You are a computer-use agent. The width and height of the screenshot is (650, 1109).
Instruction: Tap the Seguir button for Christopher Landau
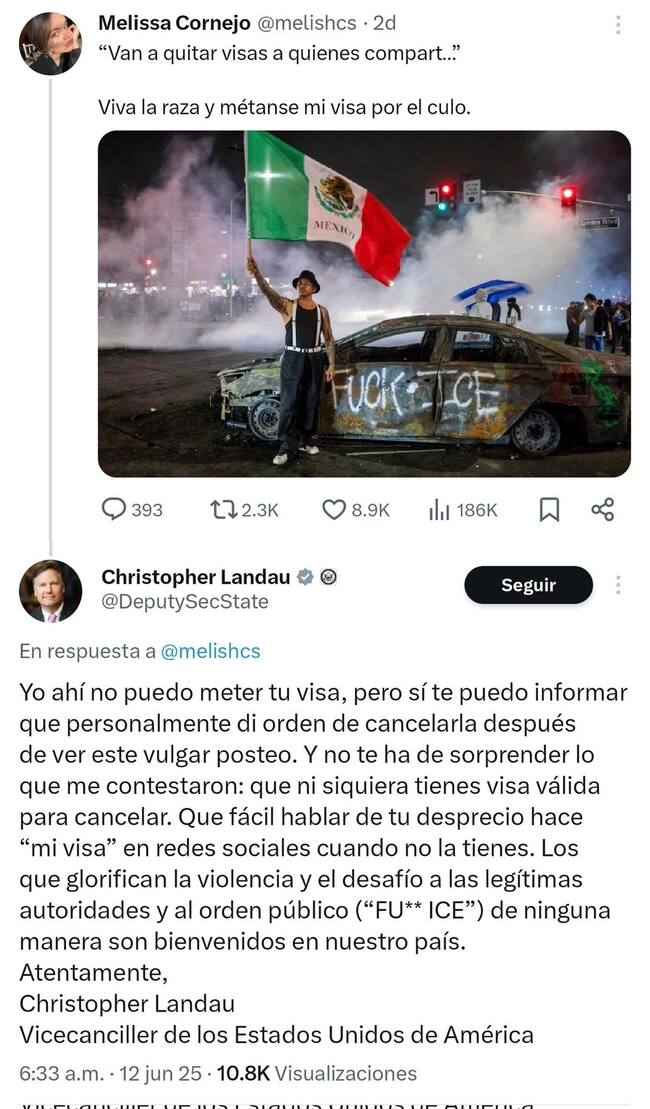pos(528,585)
